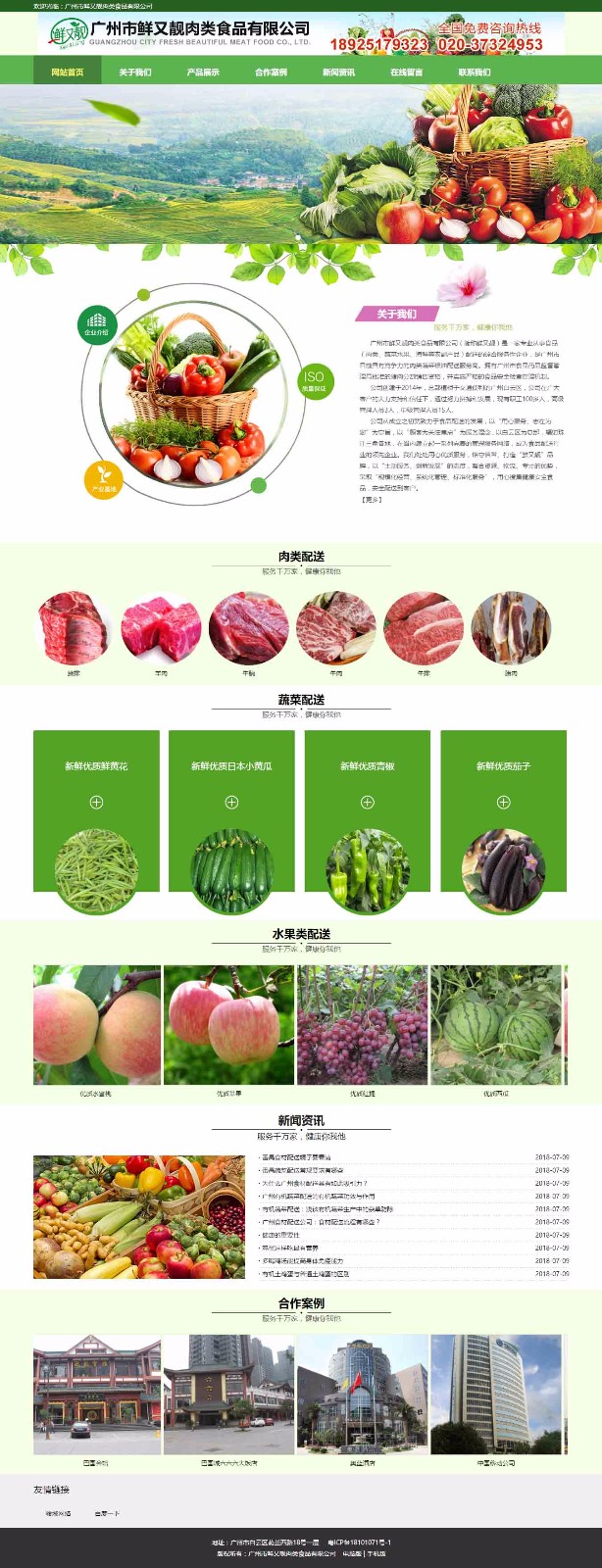This screenshot has height=1568, width=602.
Task: Tap 【更多】 under the company intro
Action: coord(372,499)
